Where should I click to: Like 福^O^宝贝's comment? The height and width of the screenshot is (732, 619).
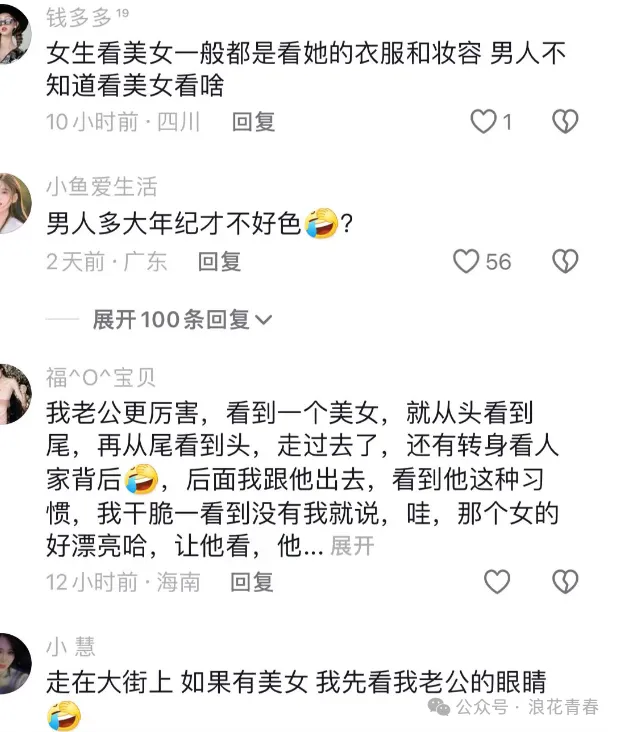tap(497, 581)
